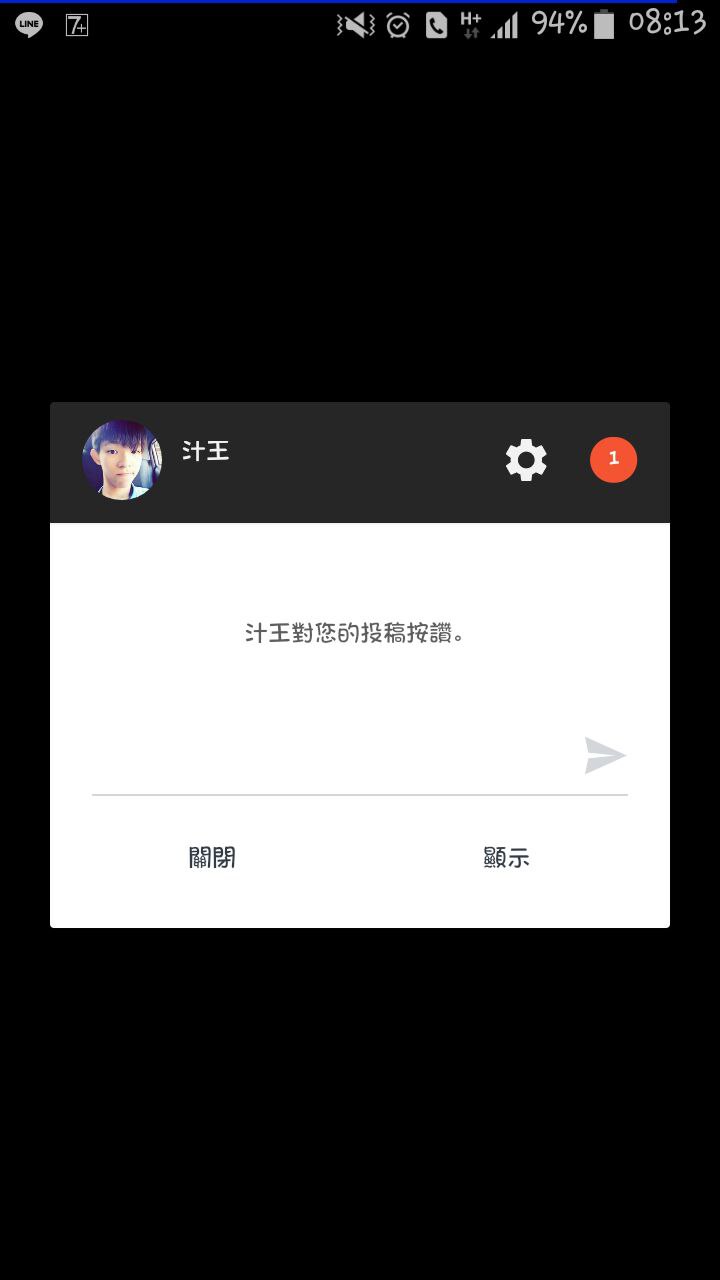Close the notification popup with 關閉

tap(212, 858)
